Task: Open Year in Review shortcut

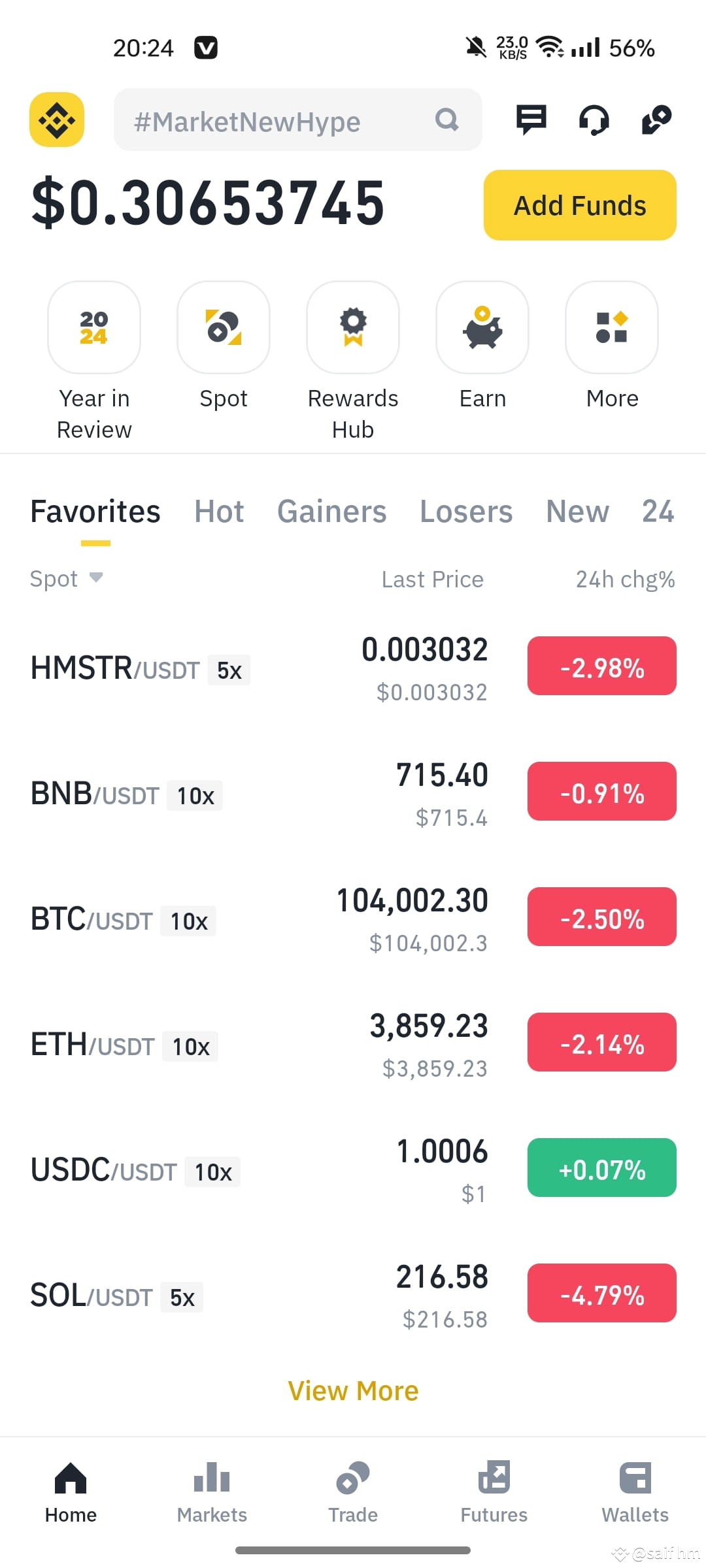Action: 94,328
